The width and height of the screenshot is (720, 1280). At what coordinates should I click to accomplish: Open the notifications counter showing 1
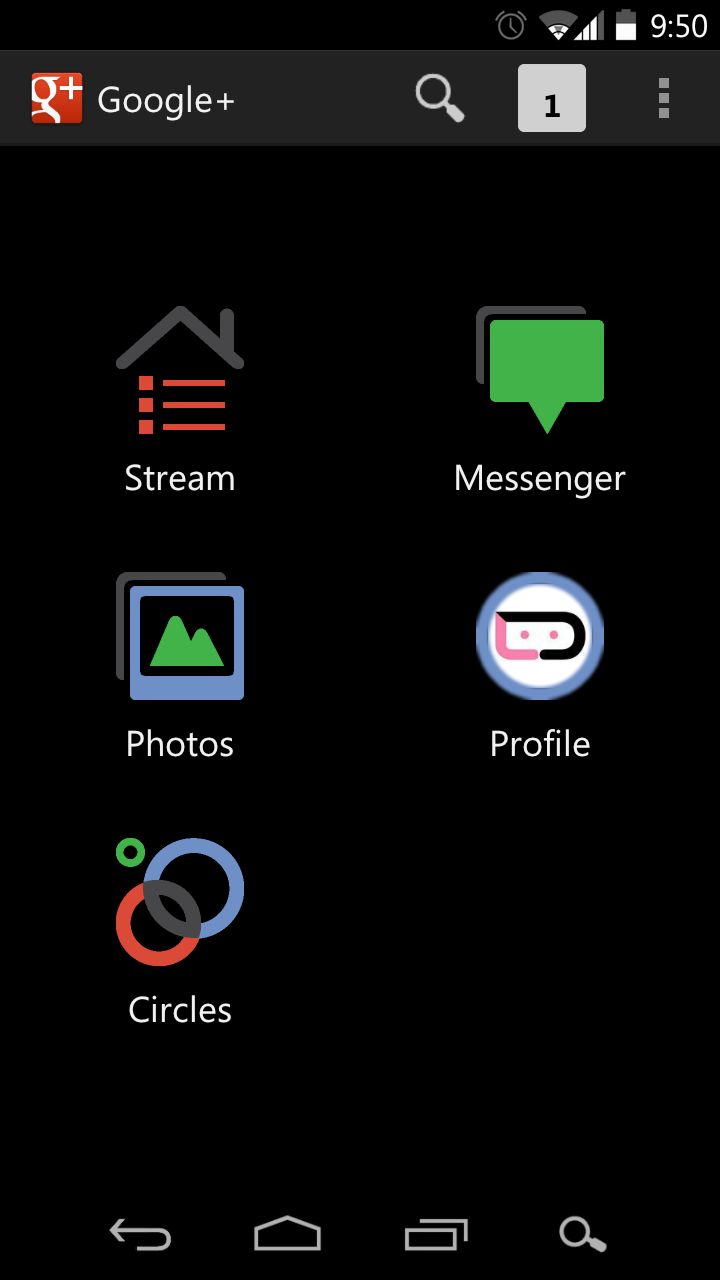coord(552,99)
